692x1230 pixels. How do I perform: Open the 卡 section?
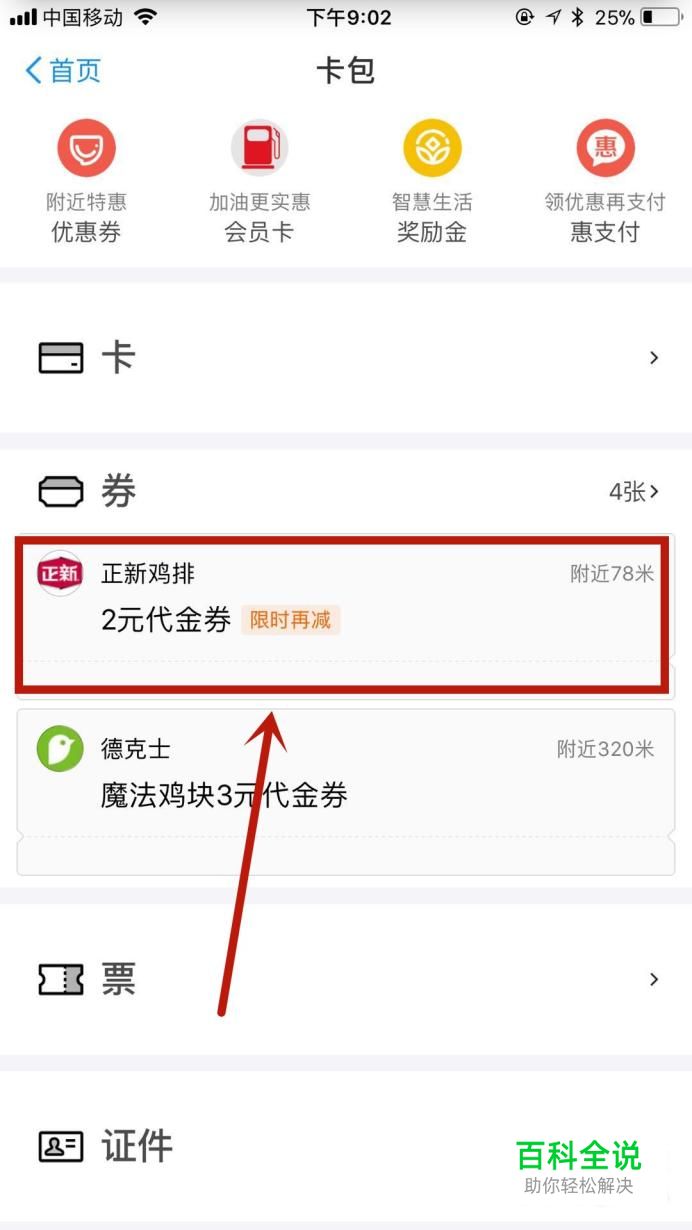[346, 358]
